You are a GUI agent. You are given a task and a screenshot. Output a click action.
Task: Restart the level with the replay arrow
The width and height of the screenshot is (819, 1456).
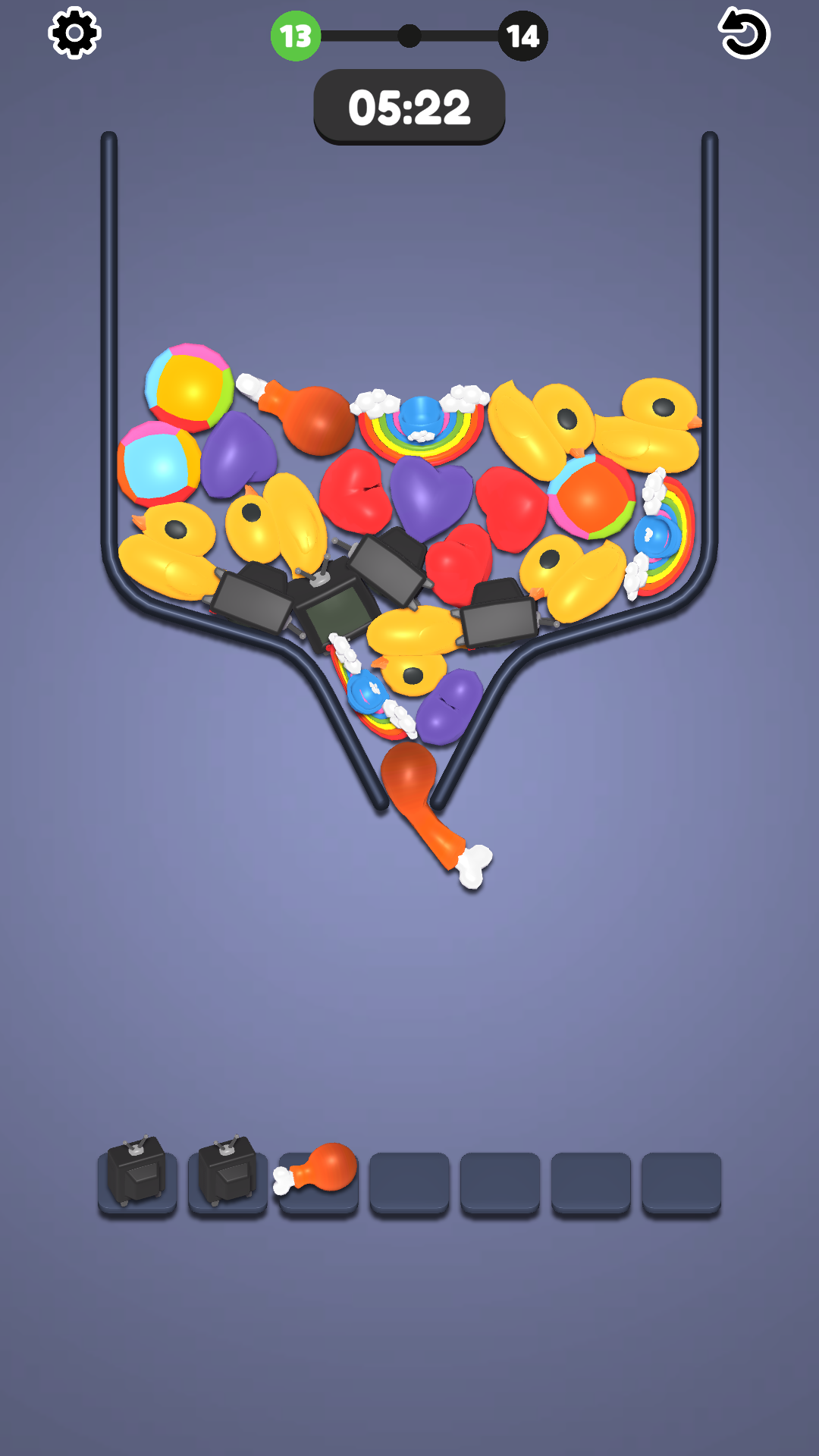coord(745,34)
